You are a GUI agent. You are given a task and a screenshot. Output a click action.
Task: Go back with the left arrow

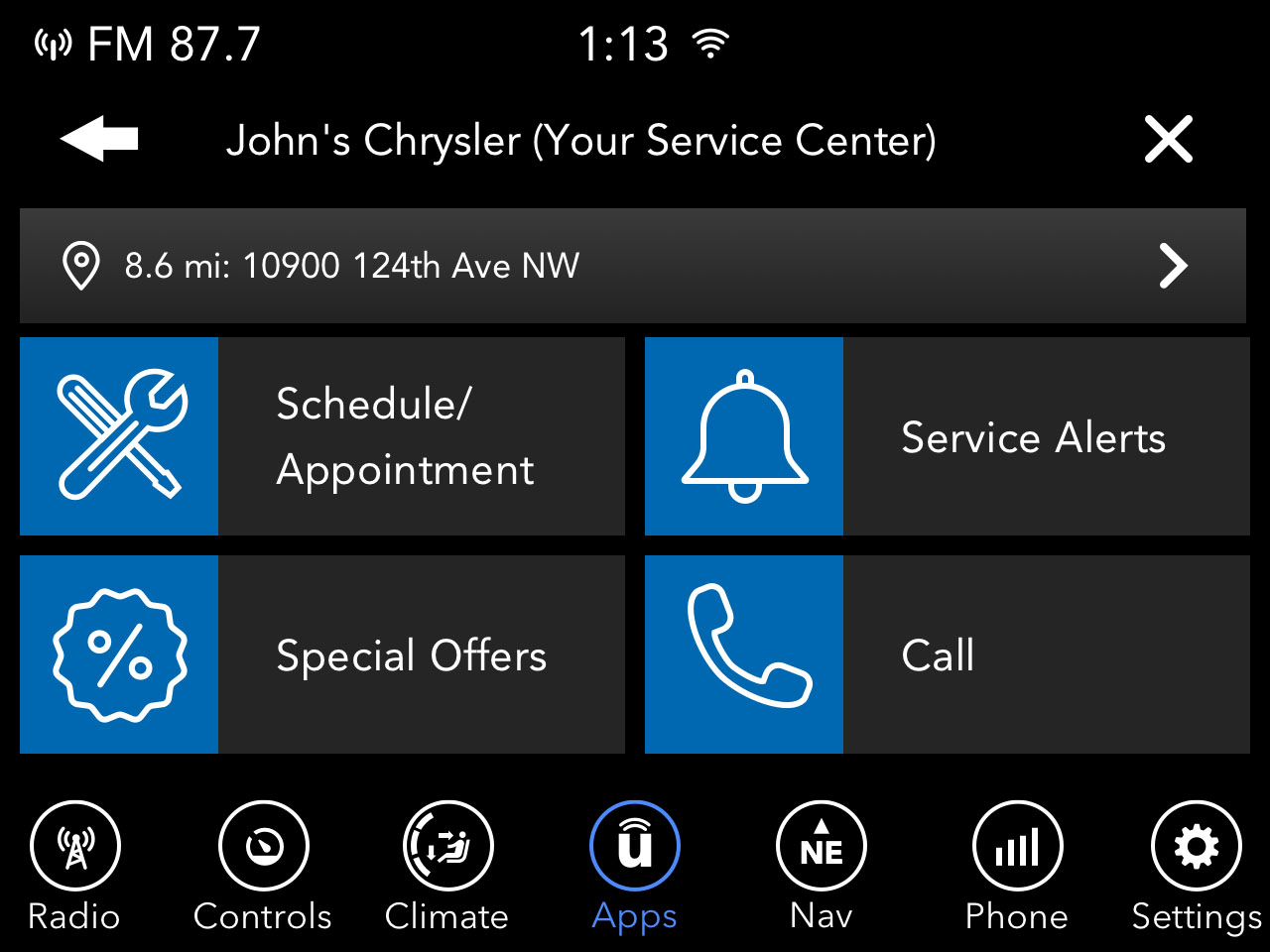(99, 139)
